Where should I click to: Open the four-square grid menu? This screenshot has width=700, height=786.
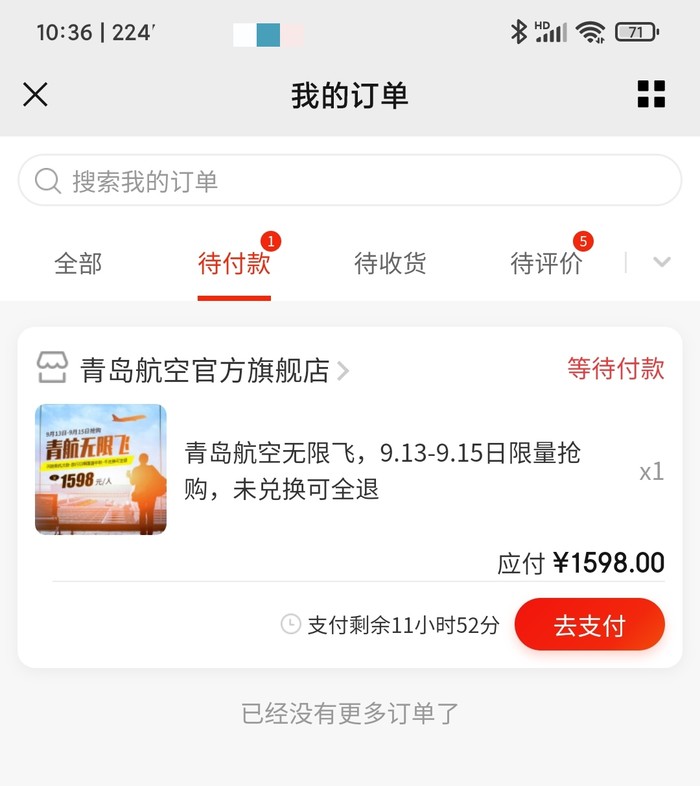651,95
